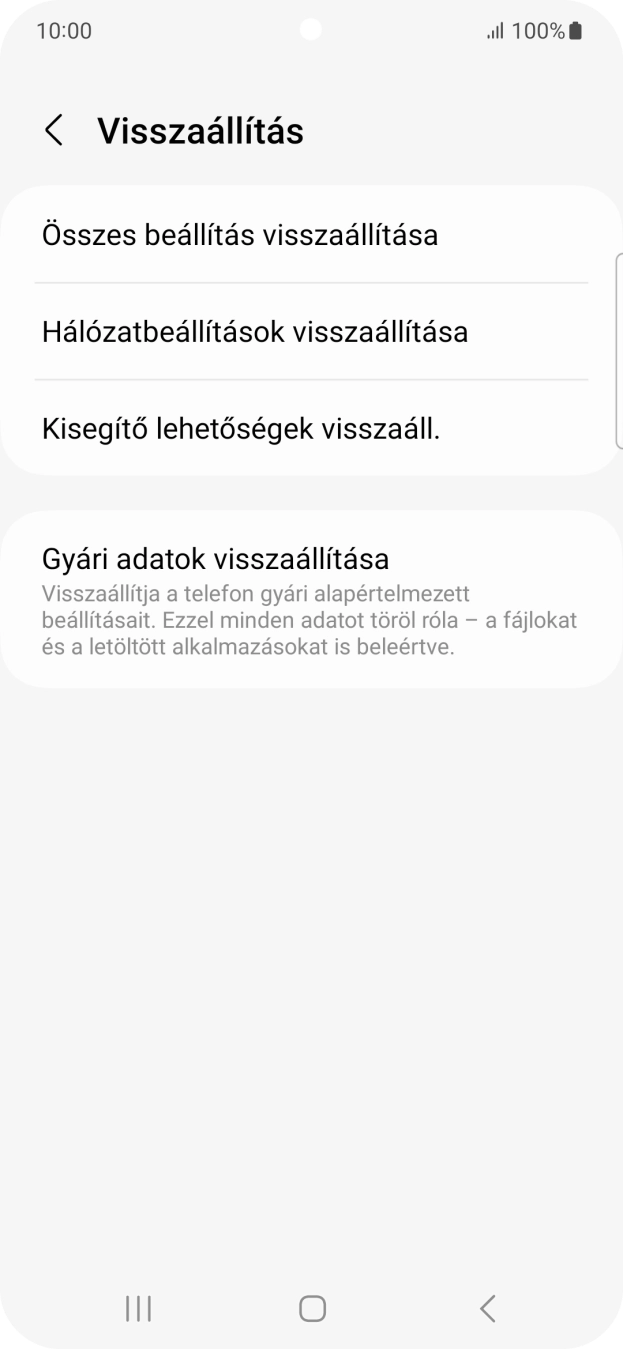Choose Gyári adatok visszaállítása

(215, 557)
